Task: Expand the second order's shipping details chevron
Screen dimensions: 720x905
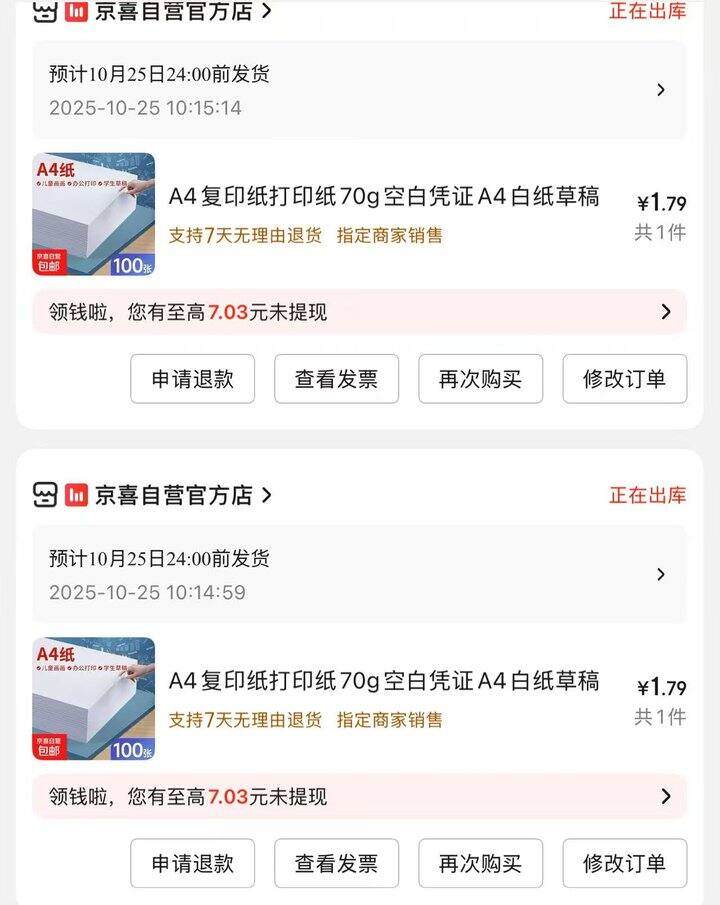Action: 660,574
